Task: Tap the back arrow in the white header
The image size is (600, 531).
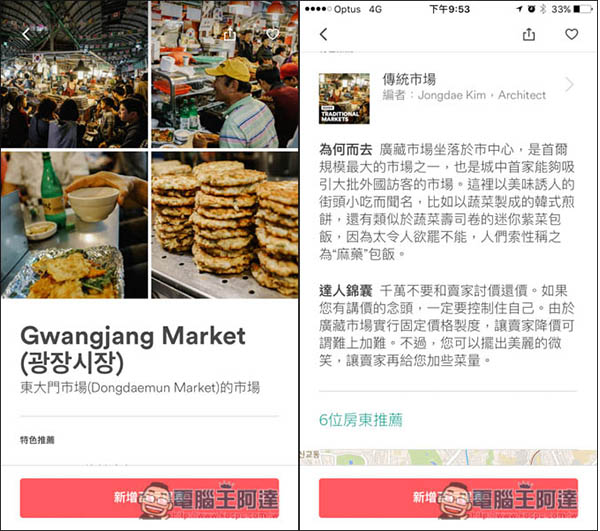Action: pos(324,34)
